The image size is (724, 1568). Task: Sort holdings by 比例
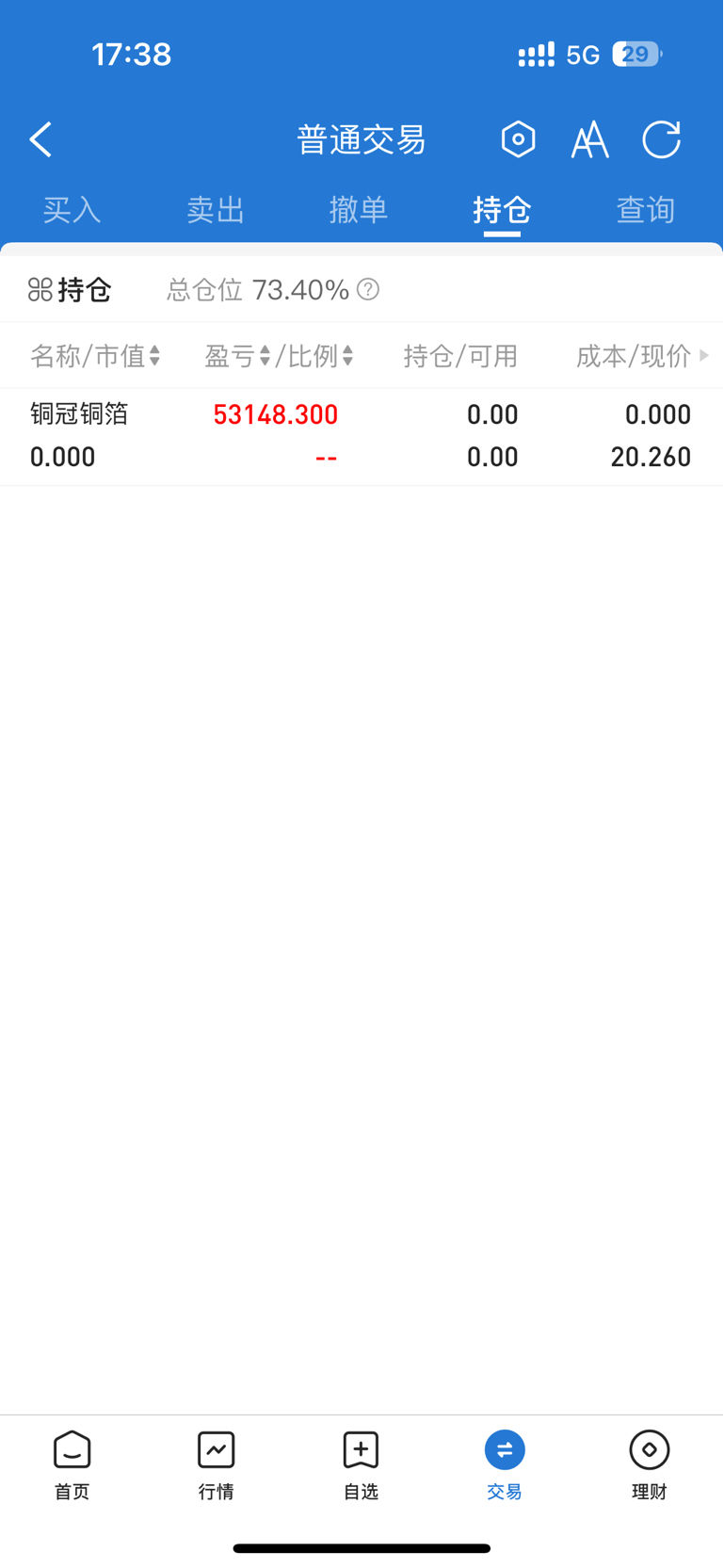click(x=320, y=356)
